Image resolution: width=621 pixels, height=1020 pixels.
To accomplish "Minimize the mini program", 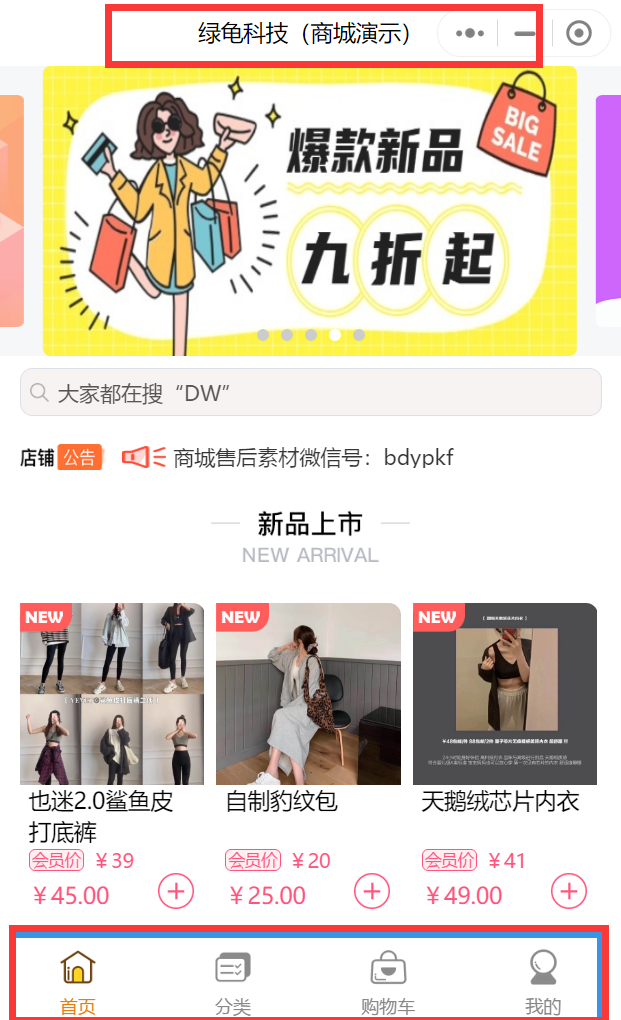I will [x=525, y=33].
